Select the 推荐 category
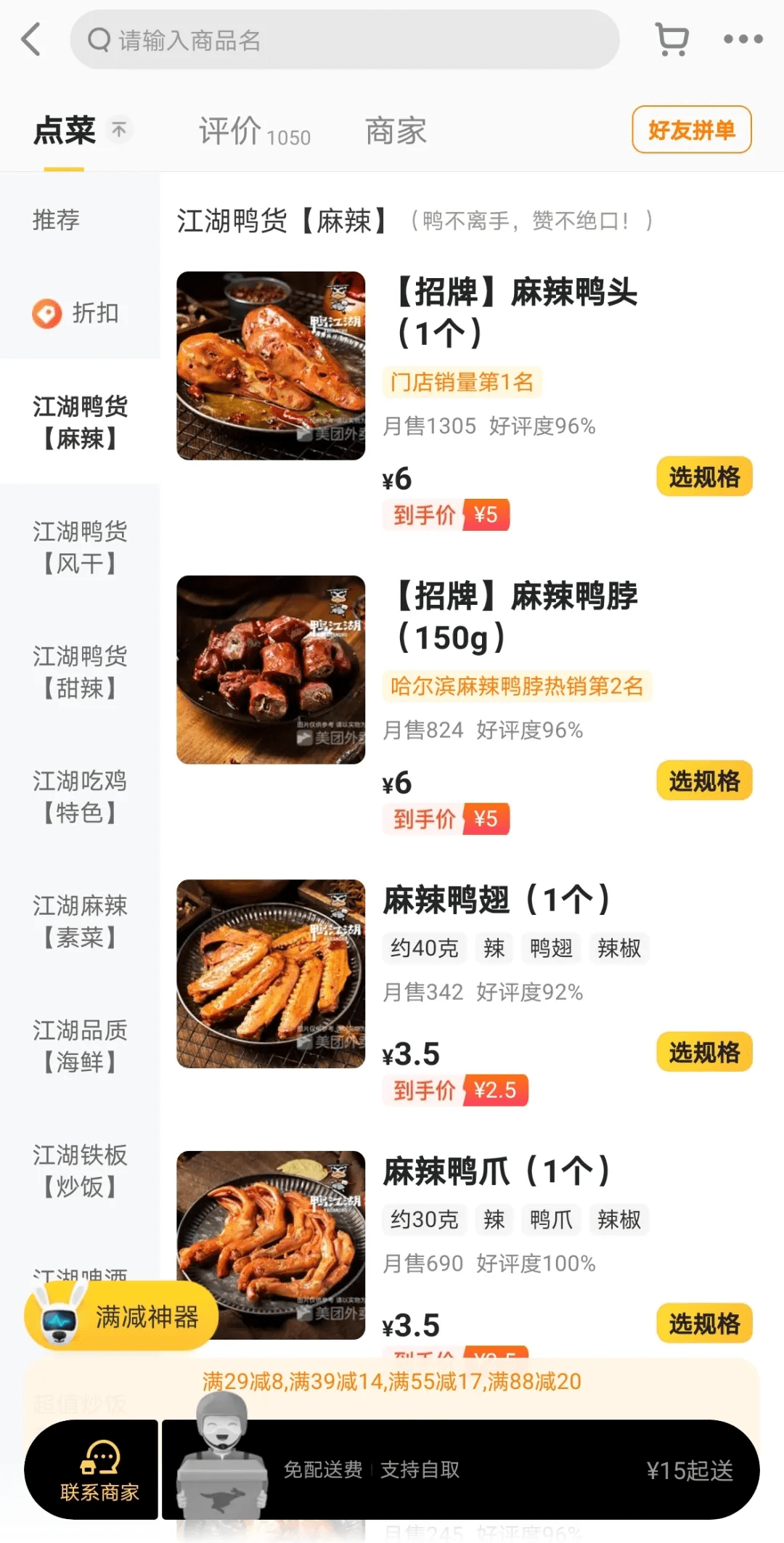This screenshot has height=1543, width=784. [x=57, y=219]
